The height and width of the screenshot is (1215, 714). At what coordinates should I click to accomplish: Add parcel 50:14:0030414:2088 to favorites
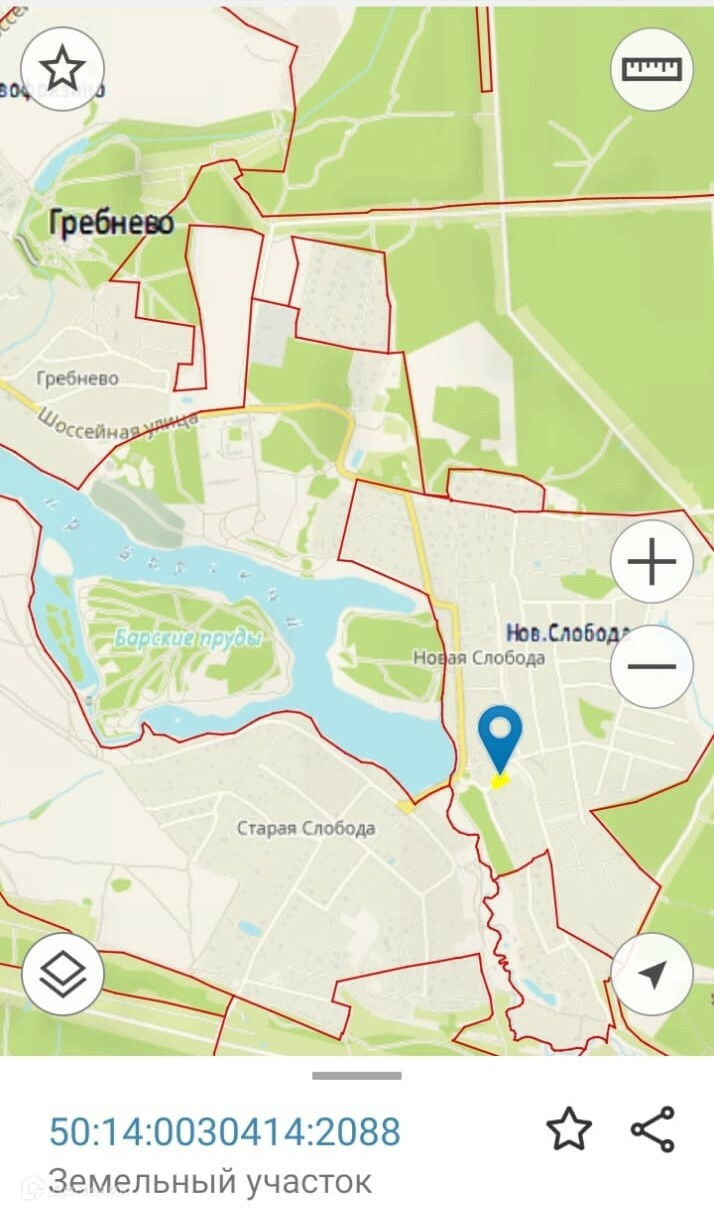(x=569, y=1130)
